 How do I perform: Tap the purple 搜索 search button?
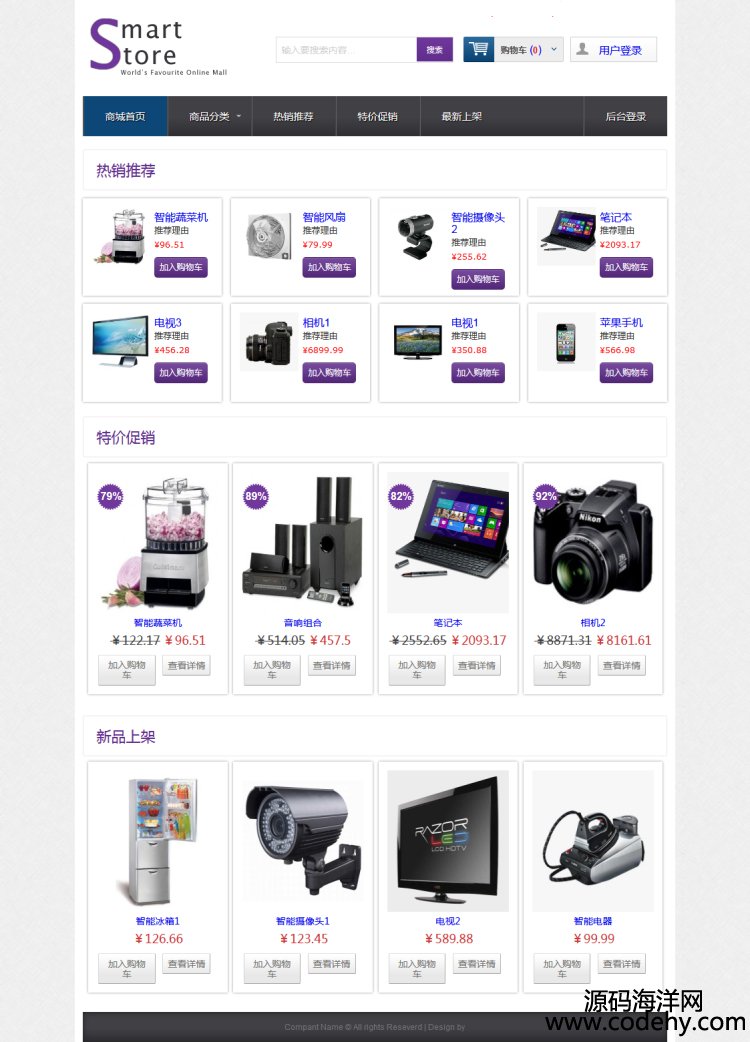click(434, 50)
